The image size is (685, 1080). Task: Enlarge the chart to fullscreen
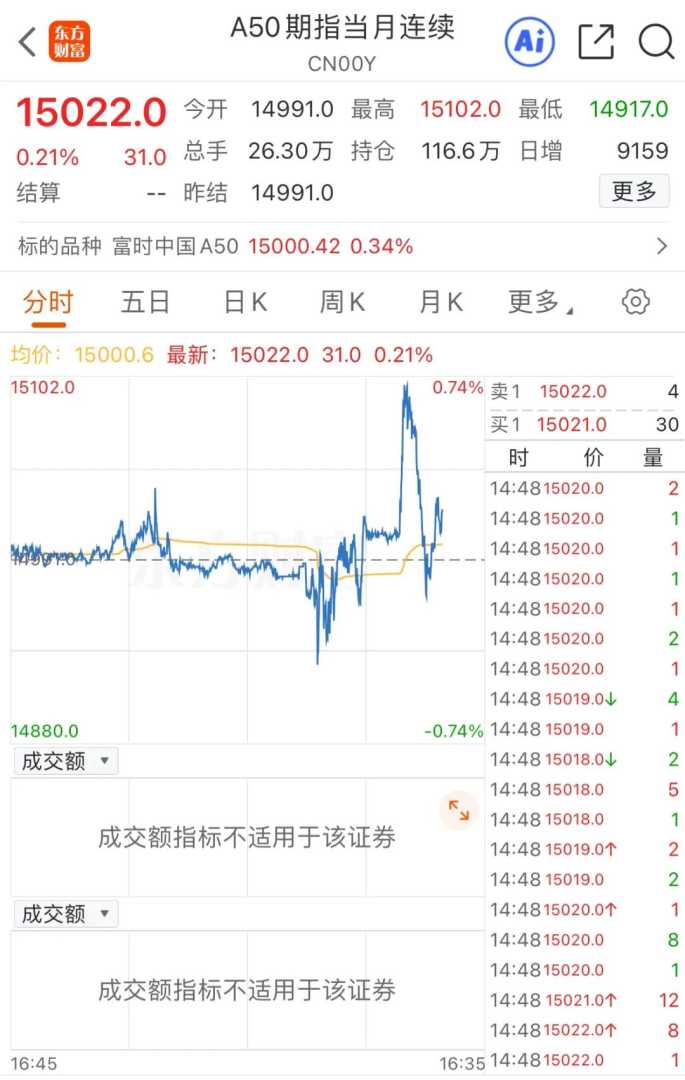(459, 811)
